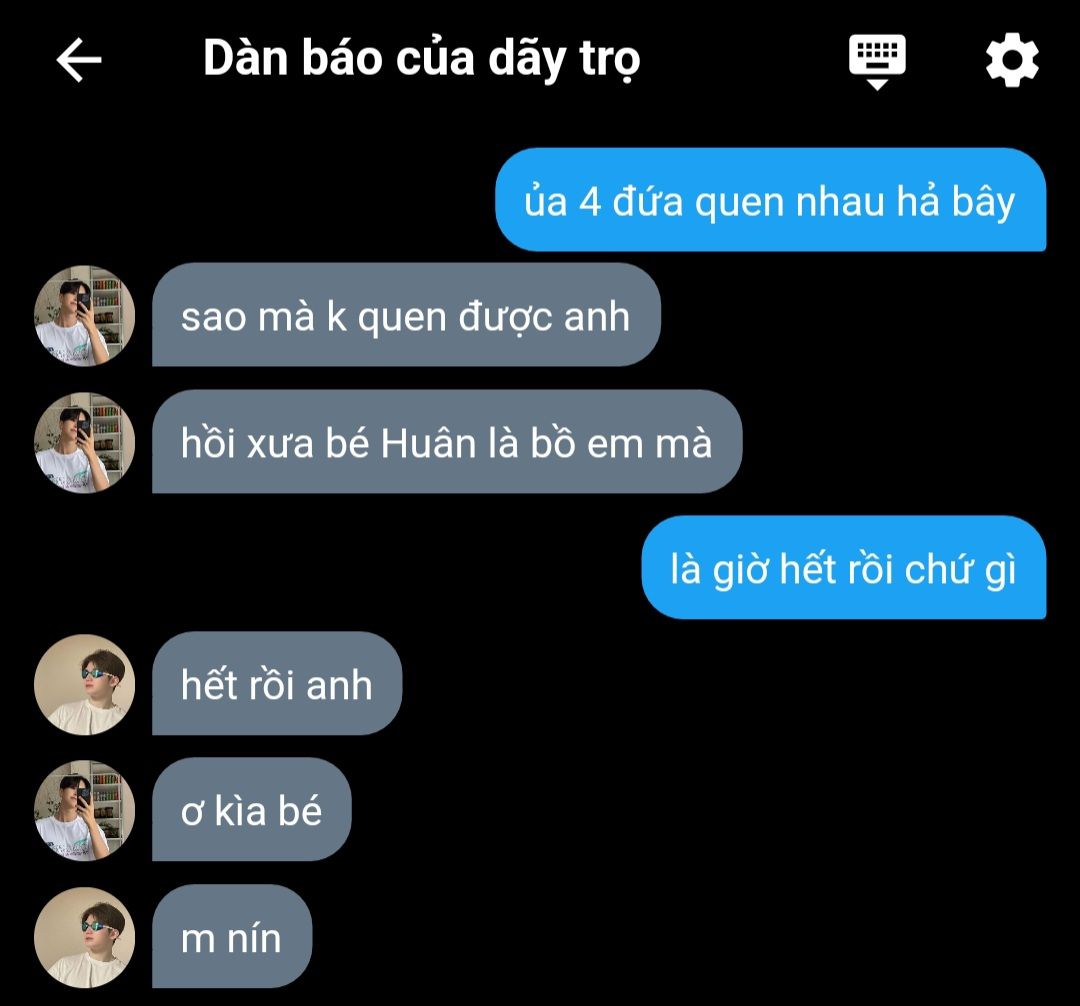Open chat settings gear
Image resolution: width=1080 pixels, height=1006 pixels.
pos(1012,61)
